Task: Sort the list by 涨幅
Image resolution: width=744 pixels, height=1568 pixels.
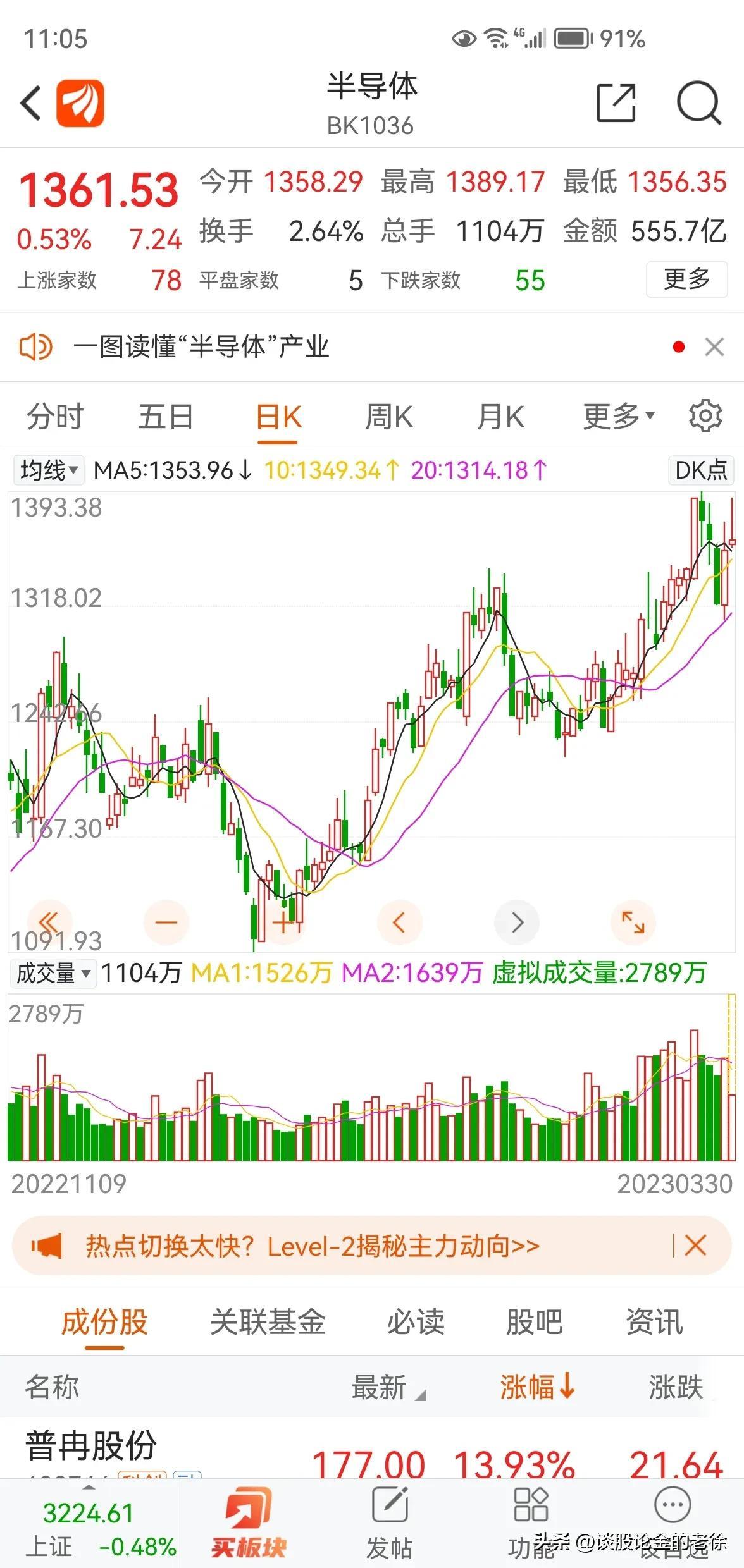Action: [537, 1388]
